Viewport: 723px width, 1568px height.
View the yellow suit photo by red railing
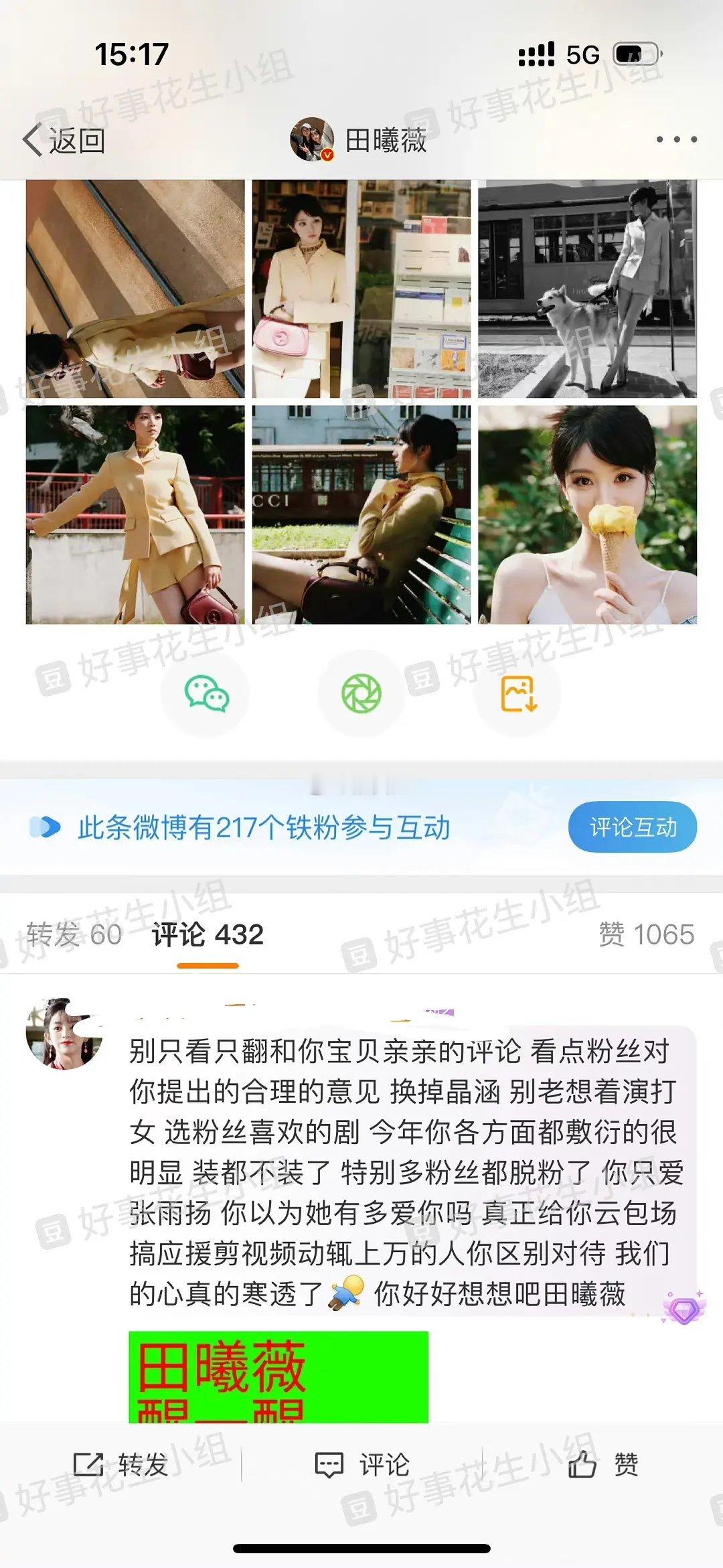pos(134,516)
